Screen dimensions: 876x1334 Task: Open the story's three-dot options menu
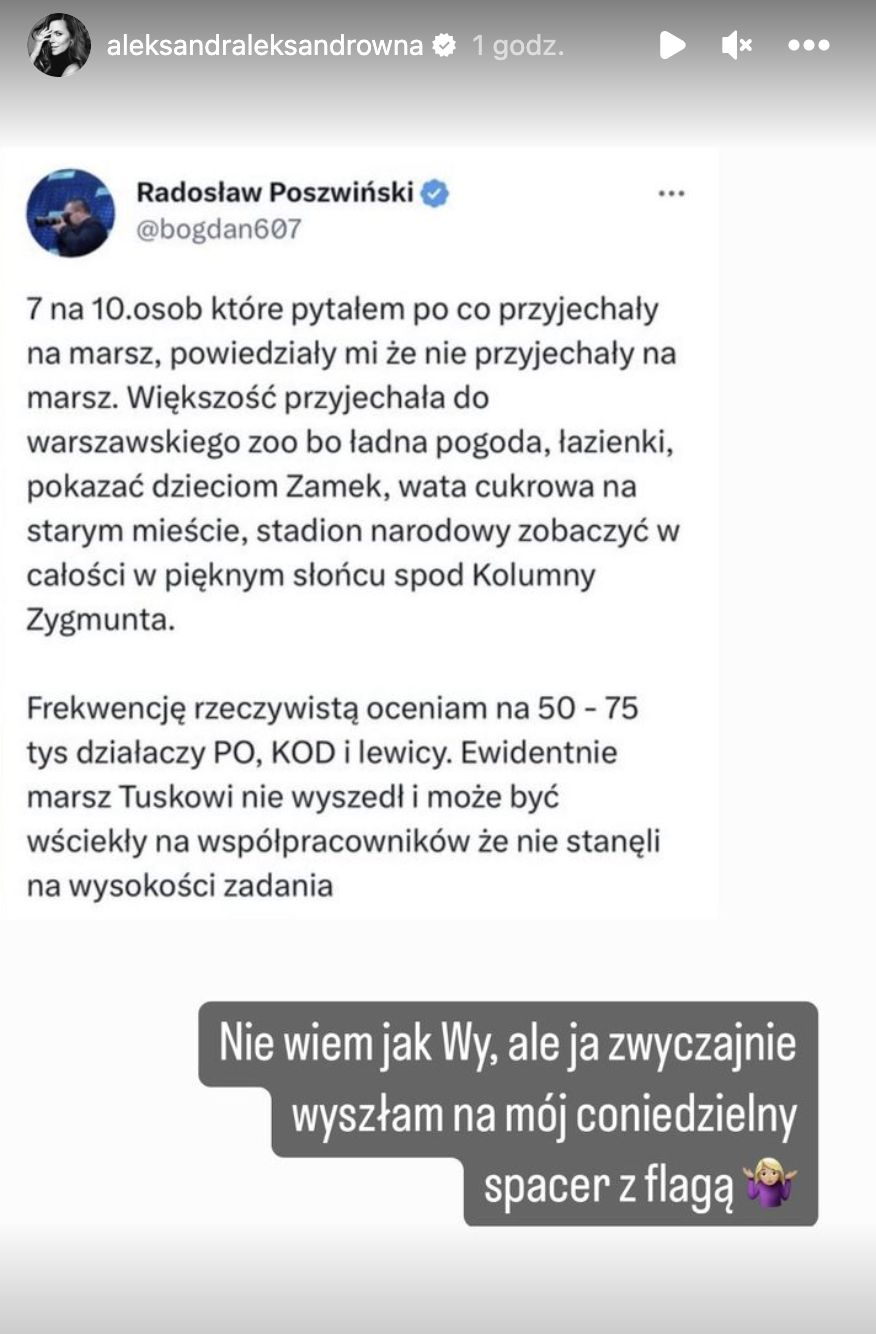click(x=808, y=45)
